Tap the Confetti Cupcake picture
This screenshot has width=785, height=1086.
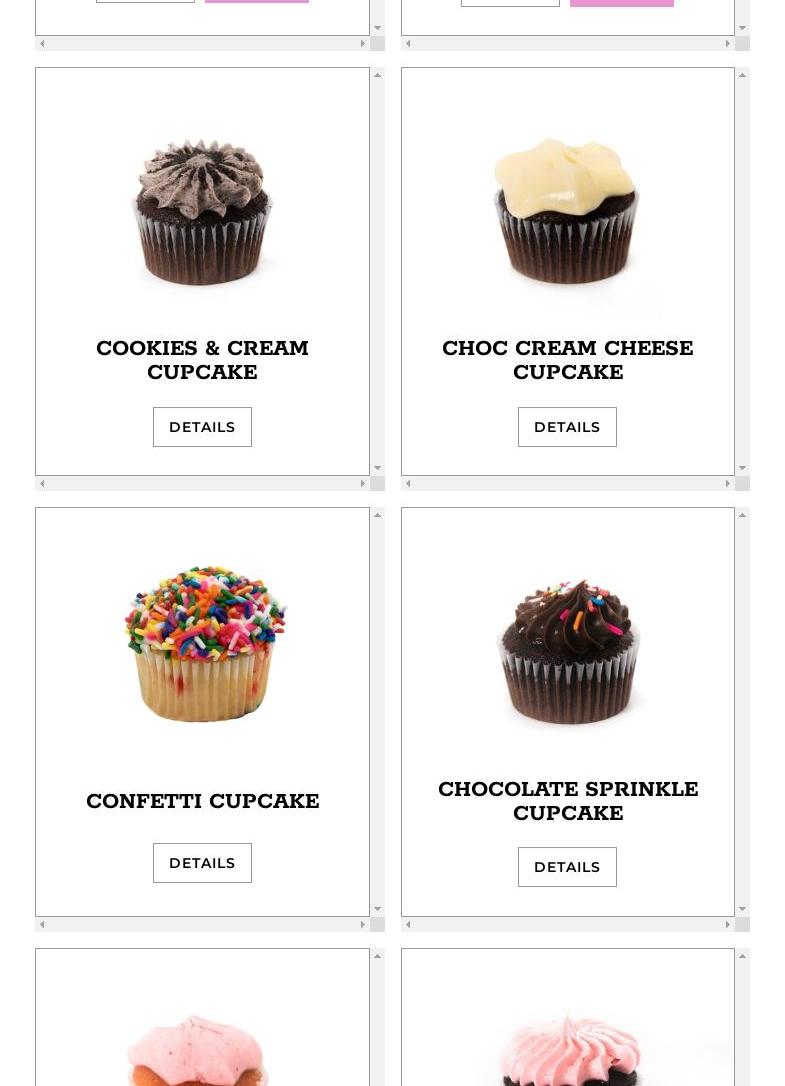pyautogui.click(x=204, y=645)
